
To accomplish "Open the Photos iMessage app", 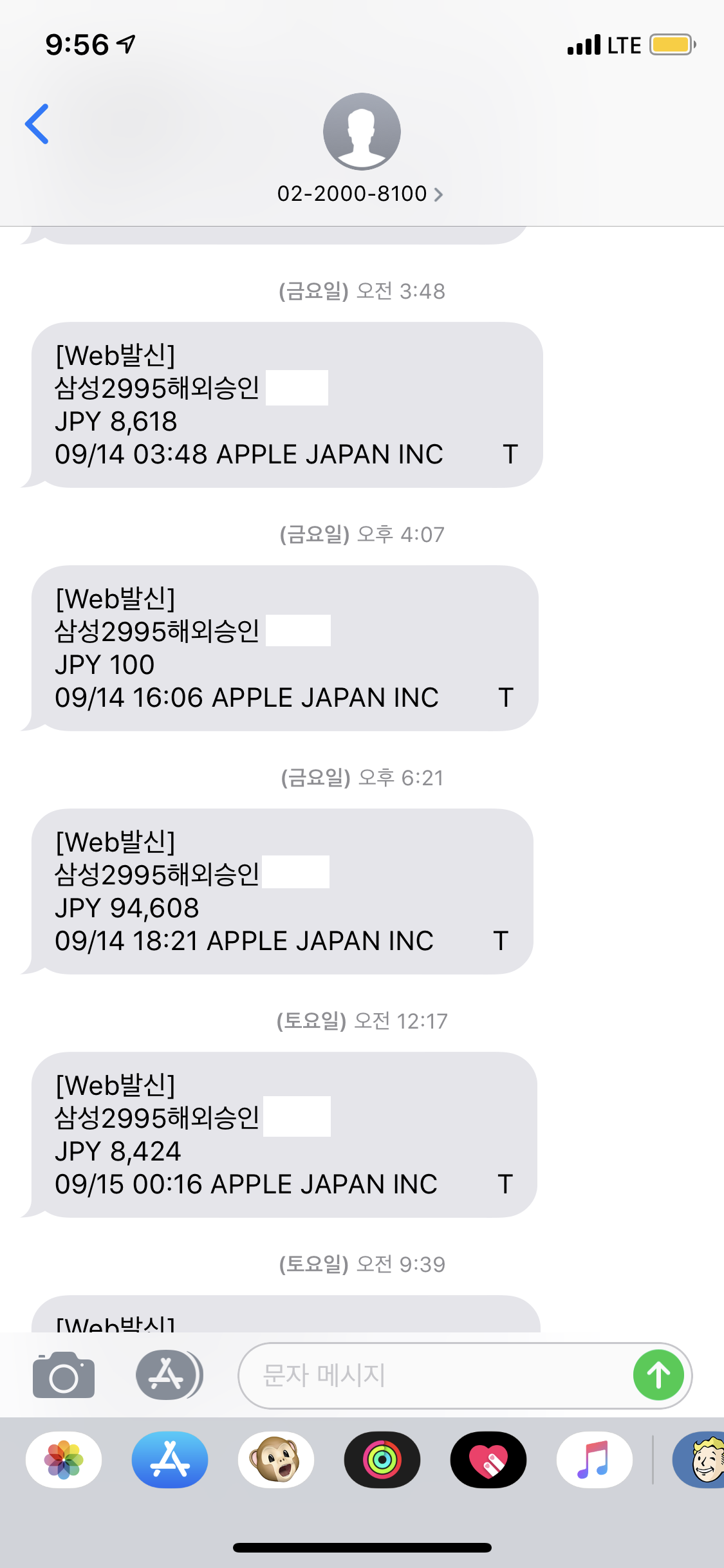I will pos(64,1460).
